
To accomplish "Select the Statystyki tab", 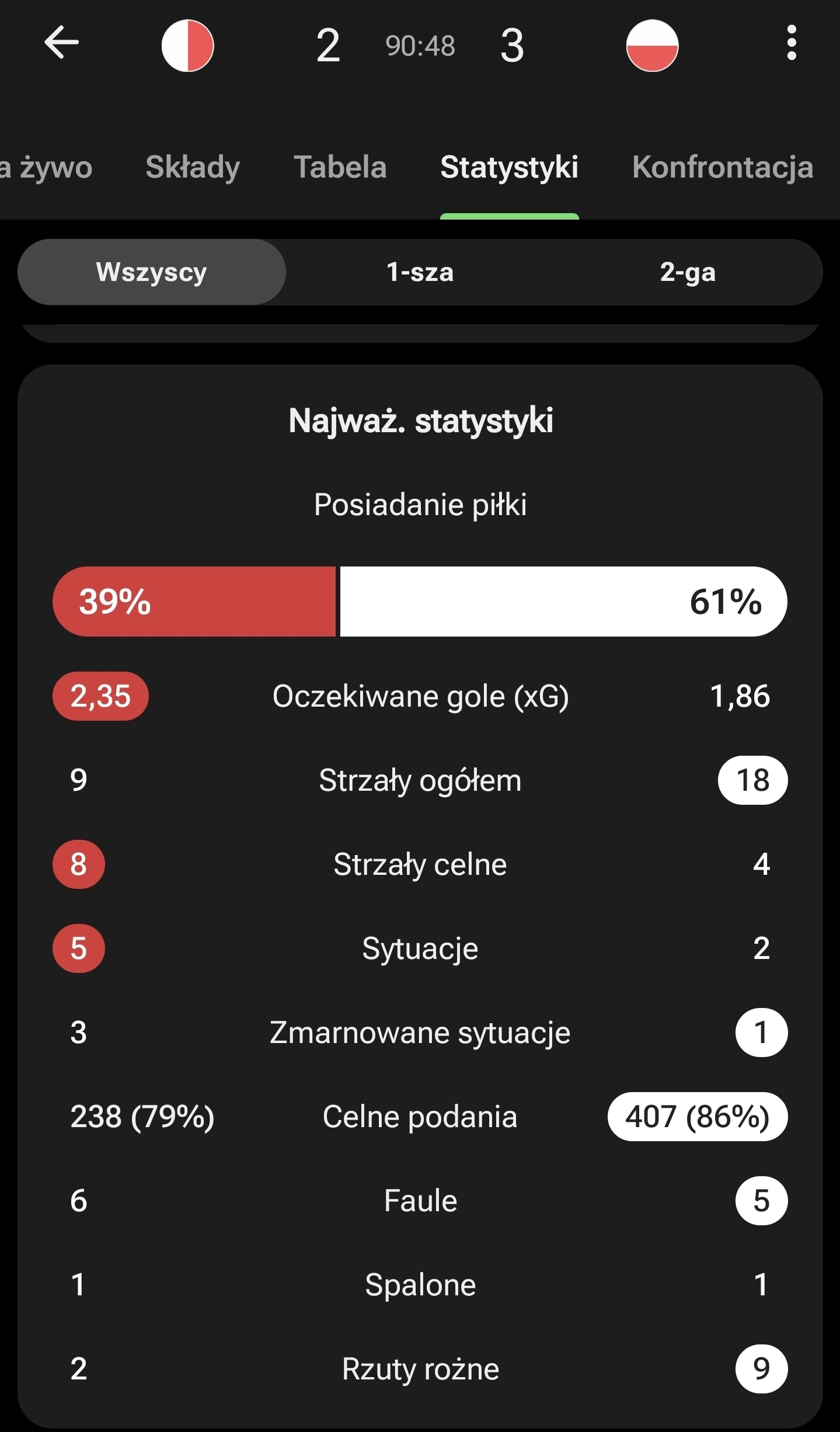I will point(509,168).
